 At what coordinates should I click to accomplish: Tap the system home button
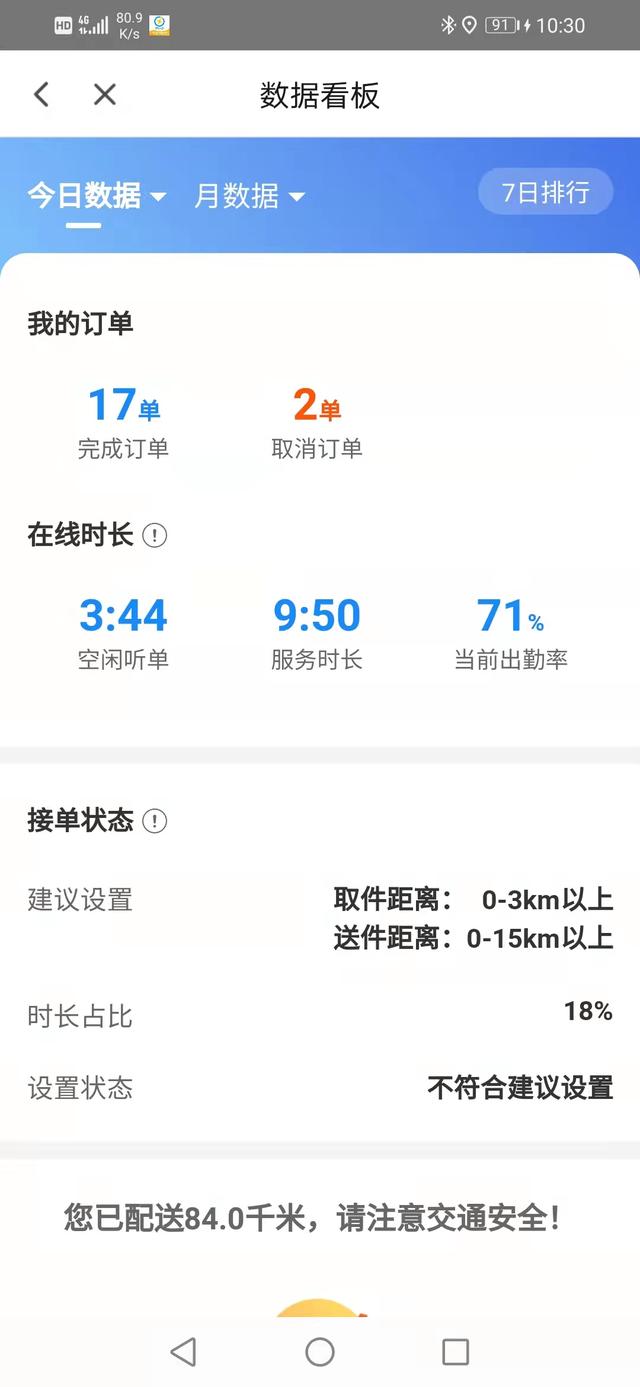coord(320,1352)
